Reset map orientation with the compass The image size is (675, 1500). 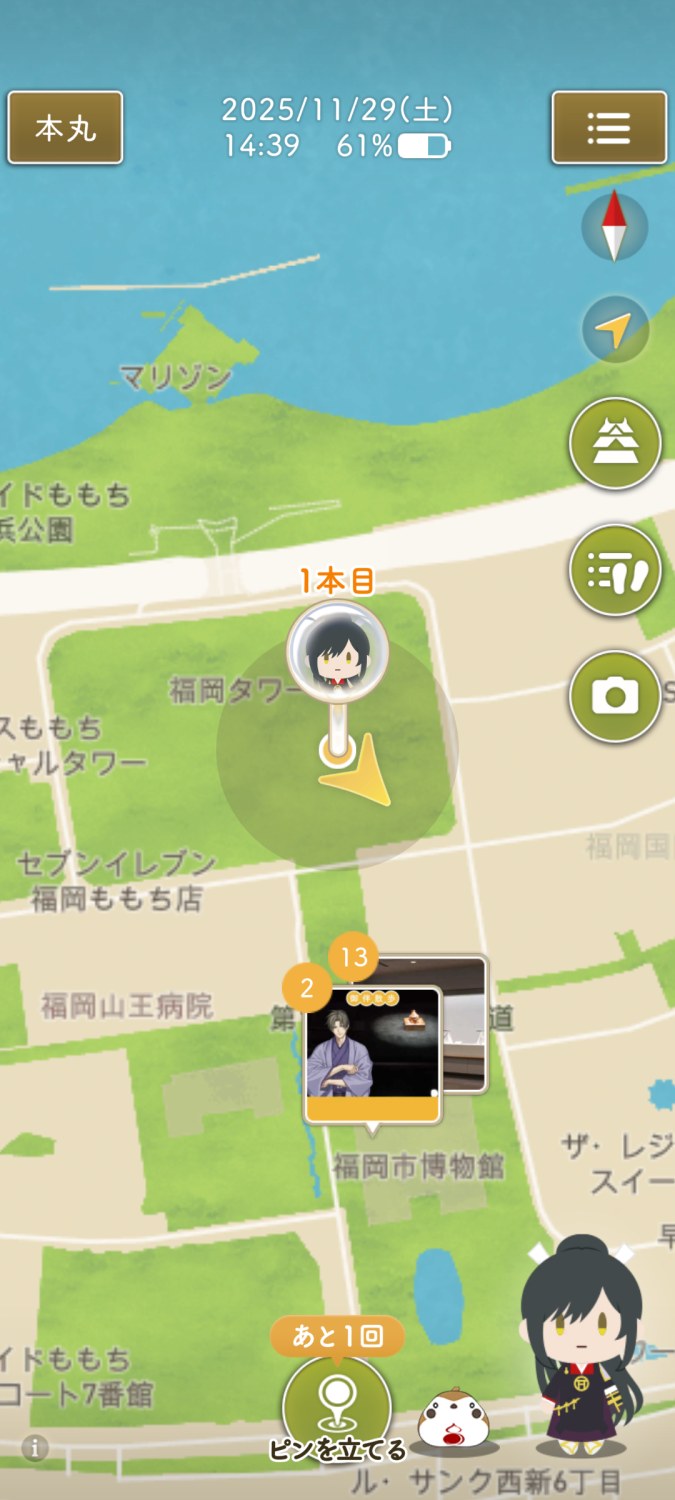[615, 227]
